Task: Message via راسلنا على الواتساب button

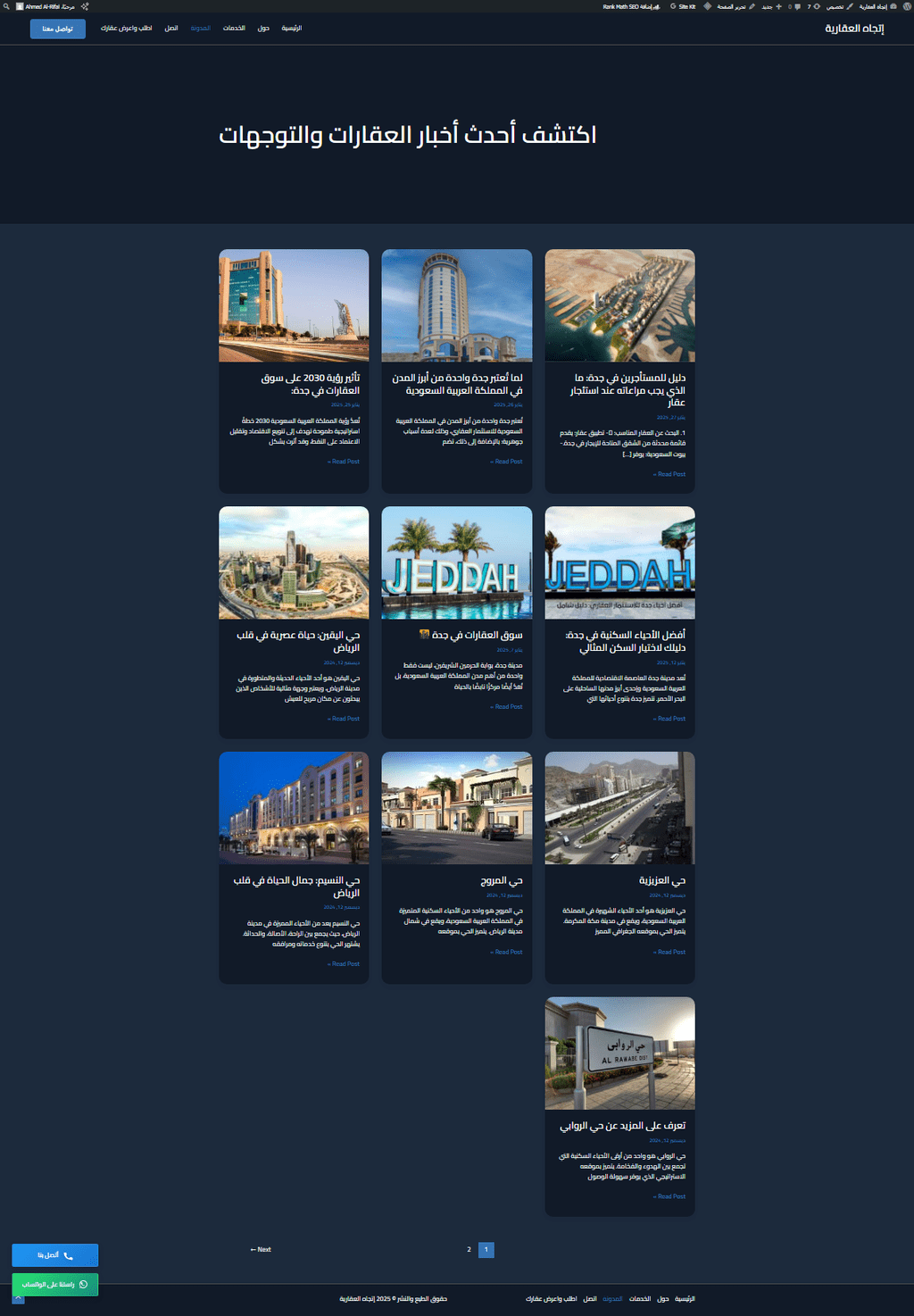Action: click(x=54, y=1285)
